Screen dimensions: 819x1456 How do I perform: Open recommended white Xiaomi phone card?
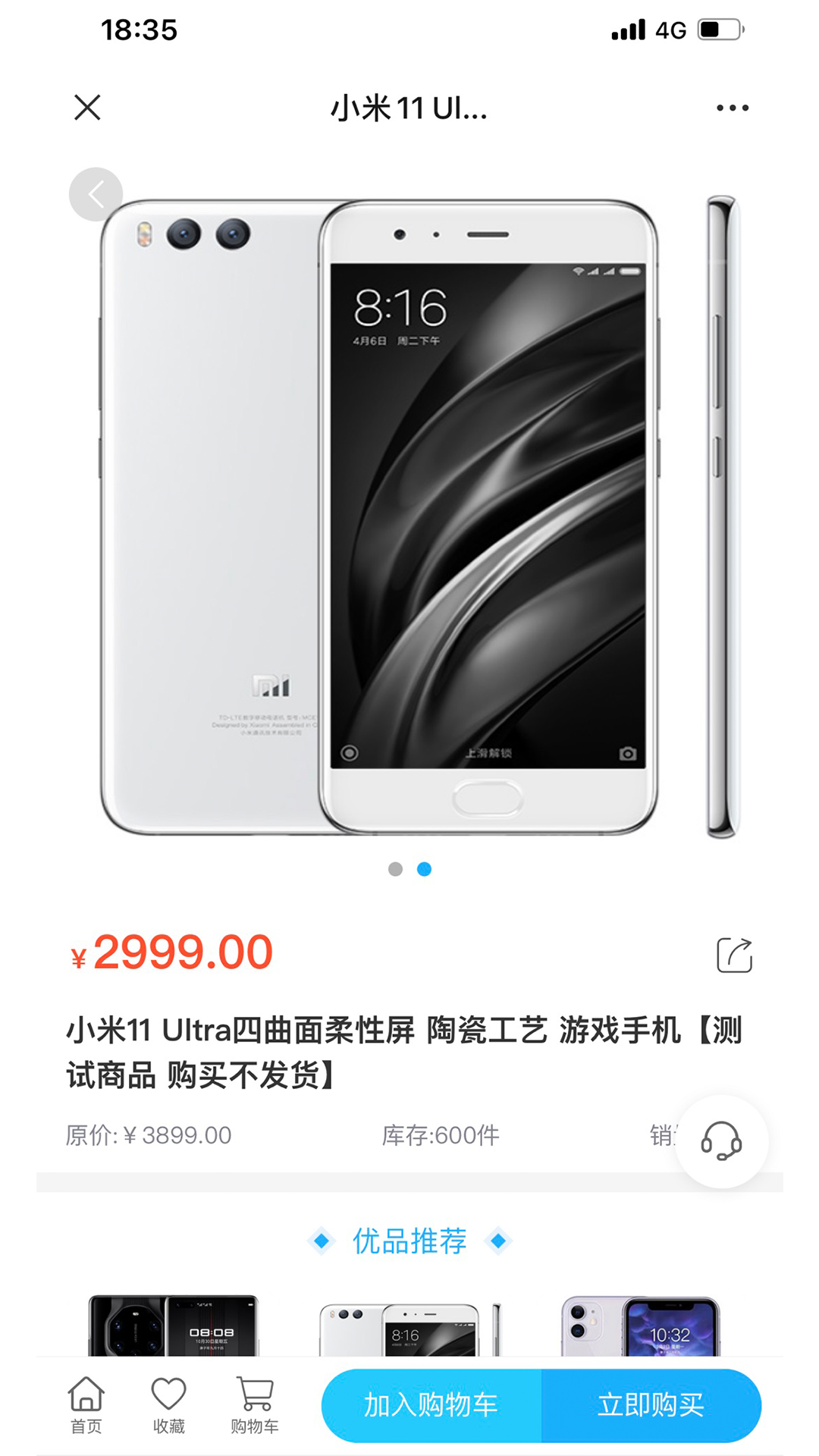[410, 1329]
